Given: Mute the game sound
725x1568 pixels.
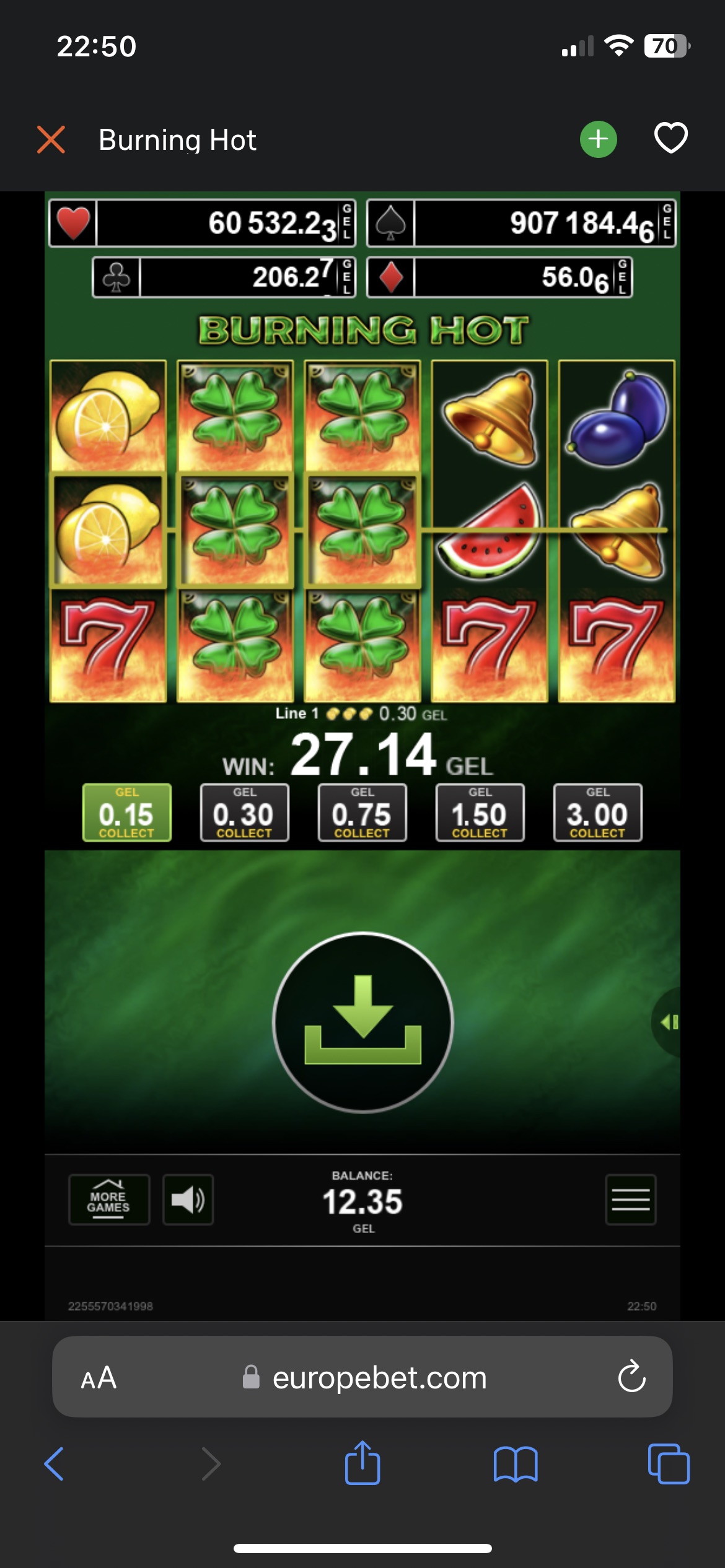Looking at the screenshot, I should point(188,1200).
